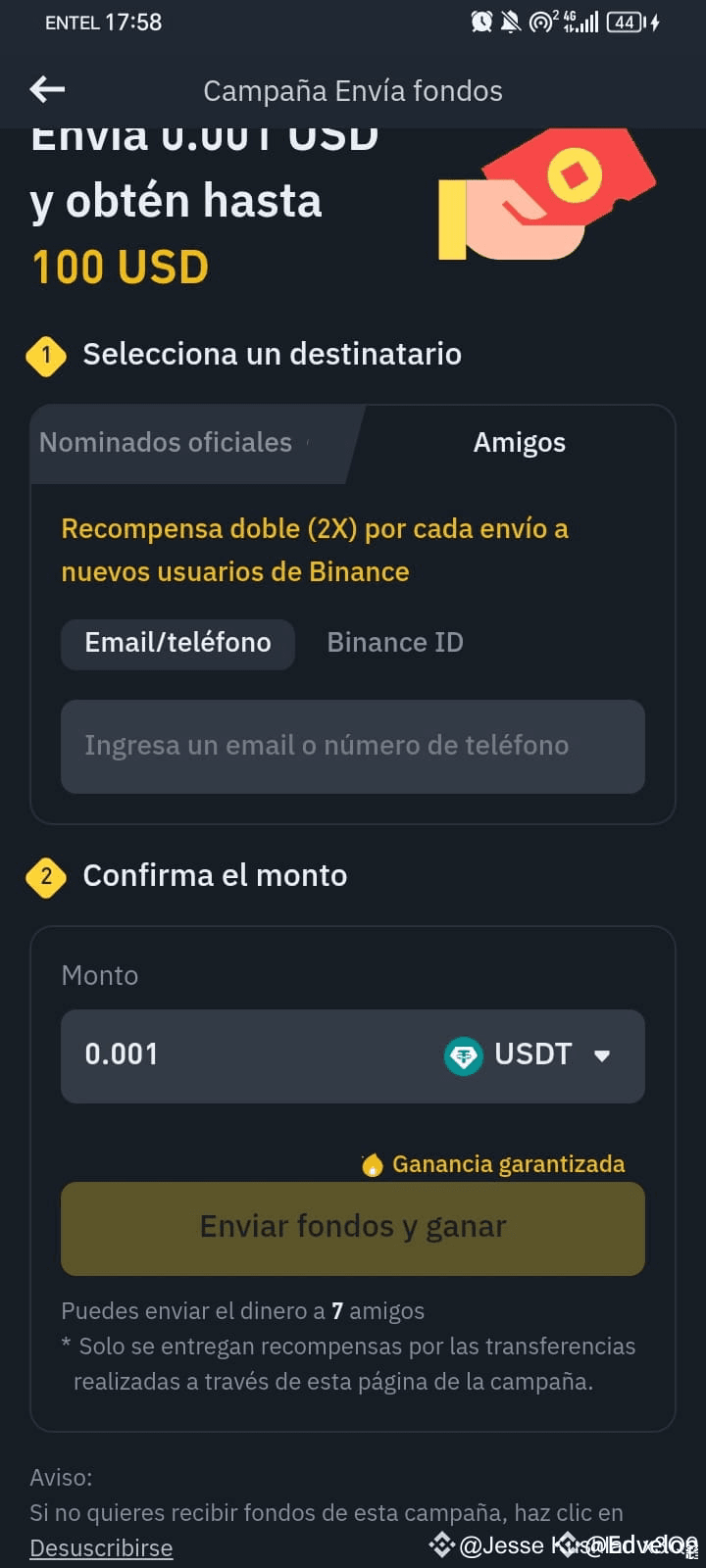Switch to the Nominados oficiales tab
706x1568 pixels.
pos(166,443)
